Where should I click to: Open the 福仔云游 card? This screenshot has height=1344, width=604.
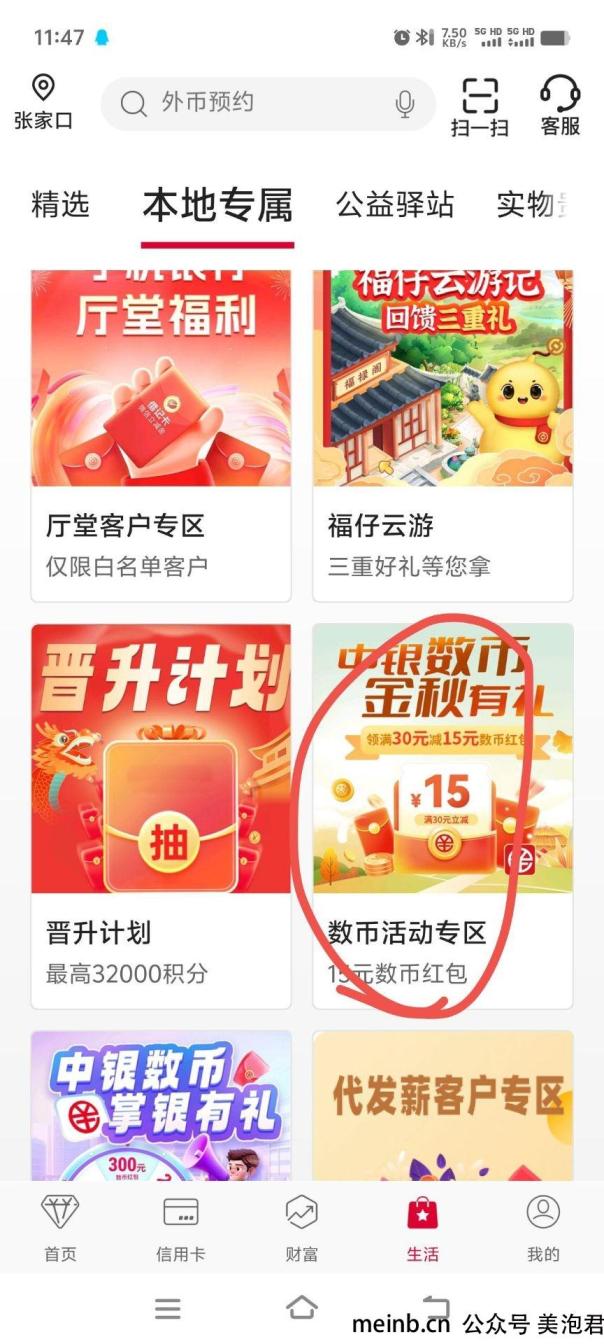(443, 435)
